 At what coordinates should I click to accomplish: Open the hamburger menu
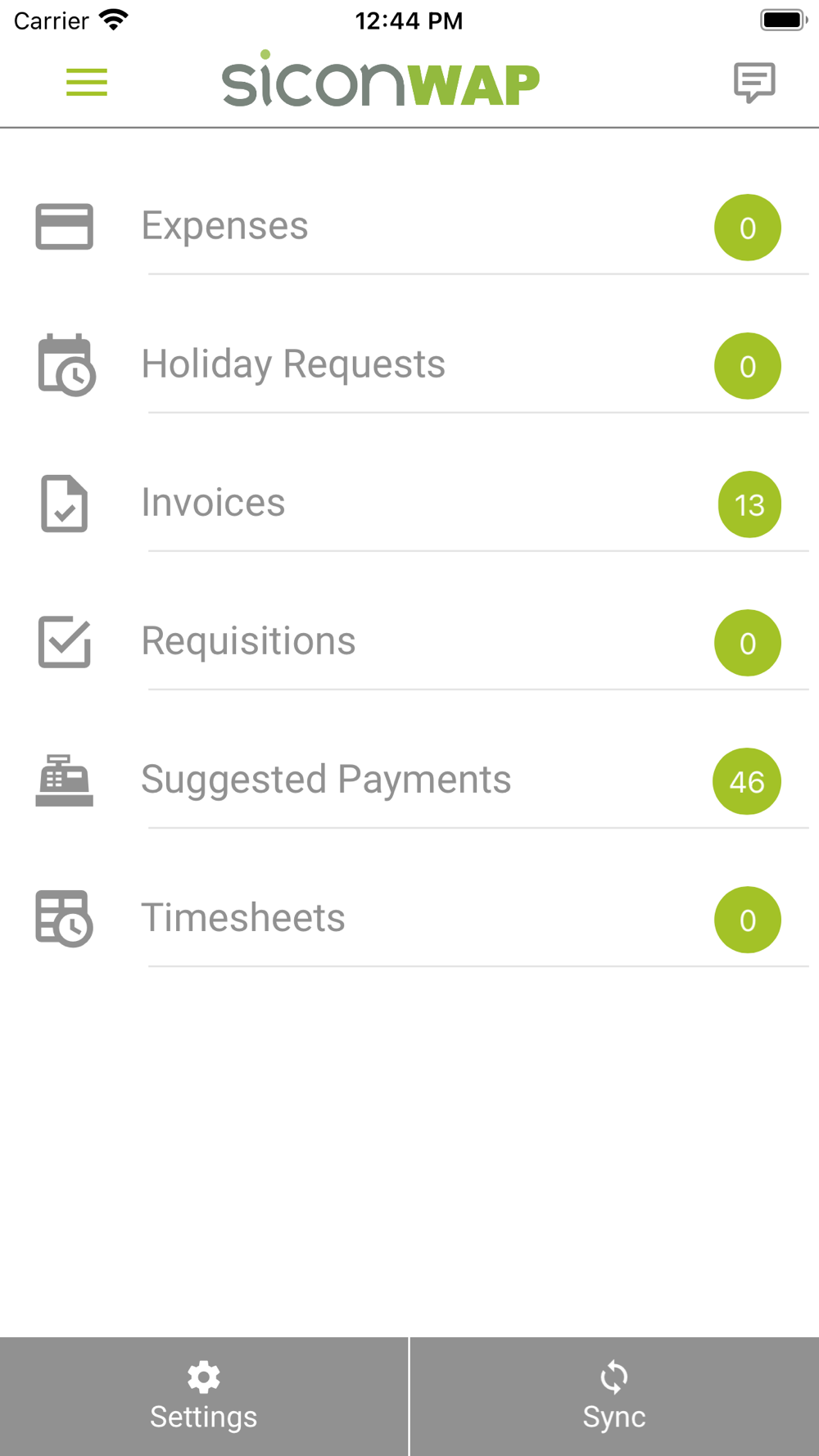click(x=87, y=83)
